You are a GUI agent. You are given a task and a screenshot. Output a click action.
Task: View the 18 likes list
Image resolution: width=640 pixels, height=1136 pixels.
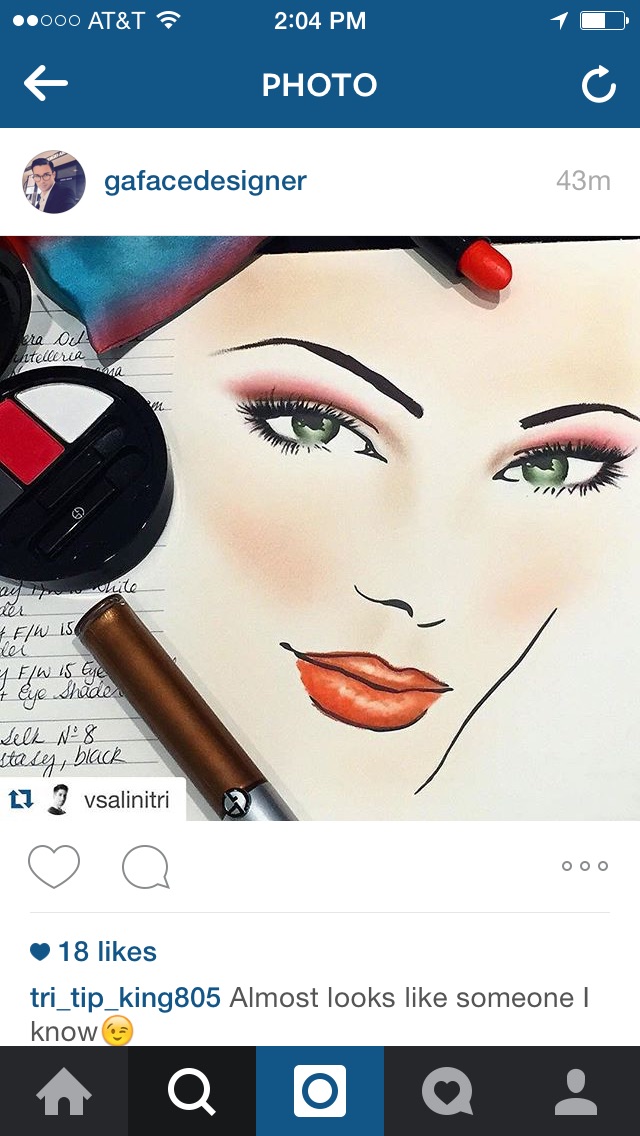tap(93, 951)
